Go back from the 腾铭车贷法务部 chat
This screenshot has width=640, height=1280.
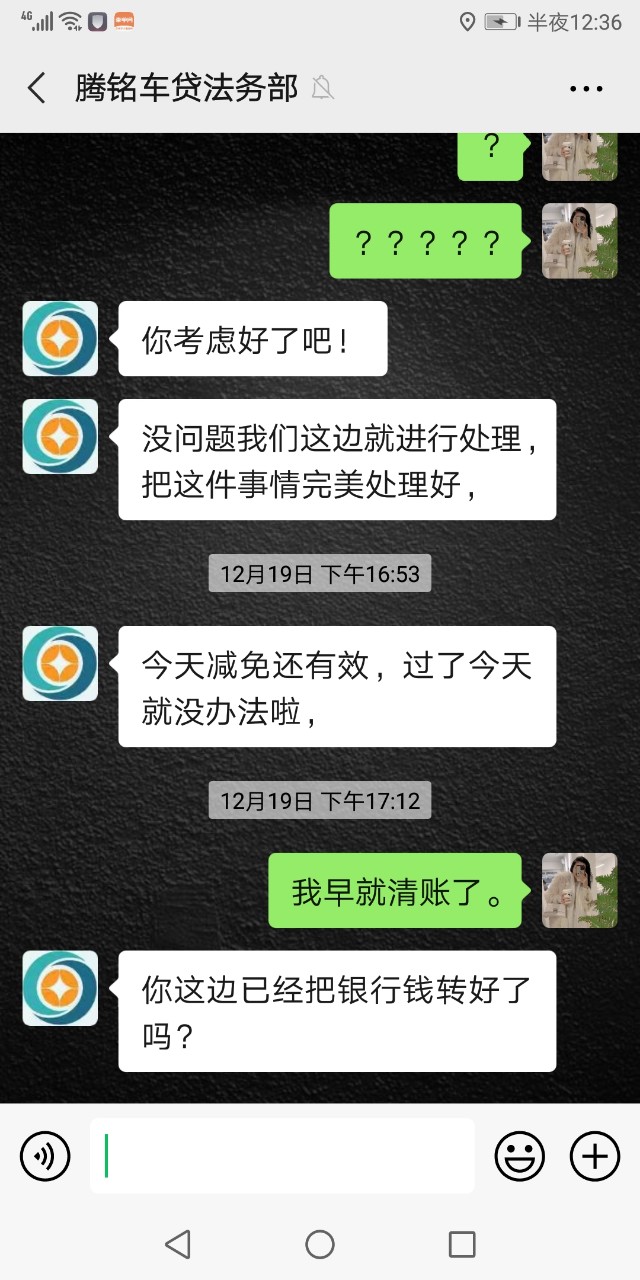[36, 88]
